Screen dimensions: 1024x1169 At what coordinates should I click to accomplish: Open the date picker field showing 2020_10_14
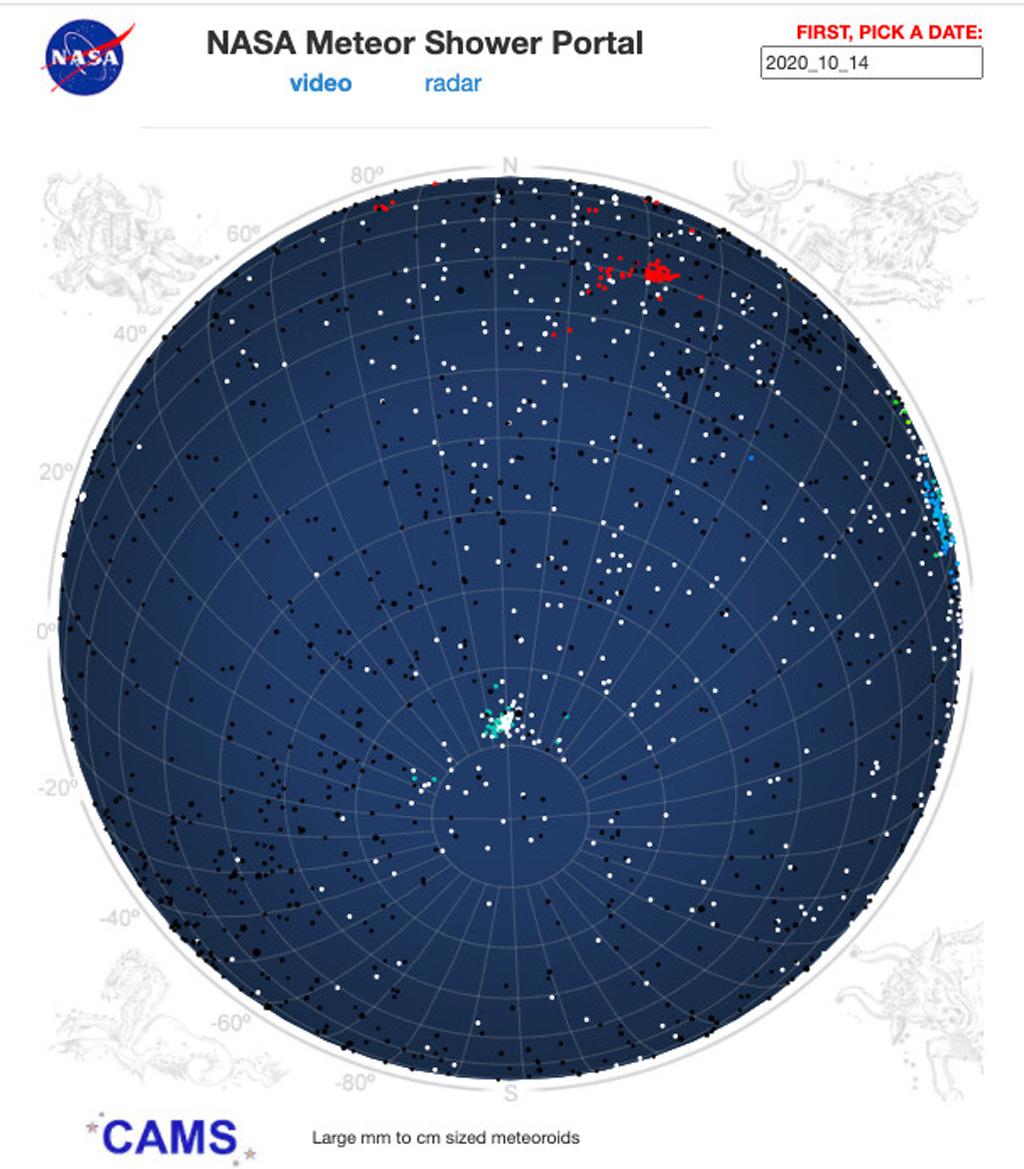(x=870, y=63)
